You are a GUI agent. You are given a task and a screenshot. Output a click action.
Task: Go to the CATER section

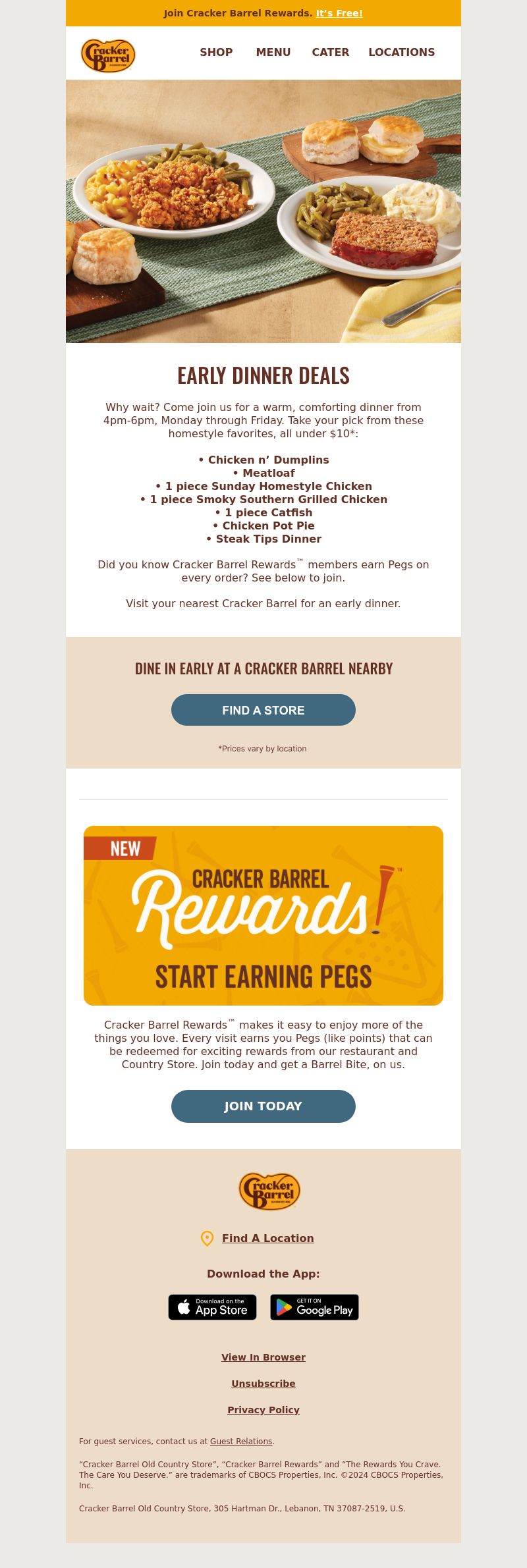click(x=330, y=52)
